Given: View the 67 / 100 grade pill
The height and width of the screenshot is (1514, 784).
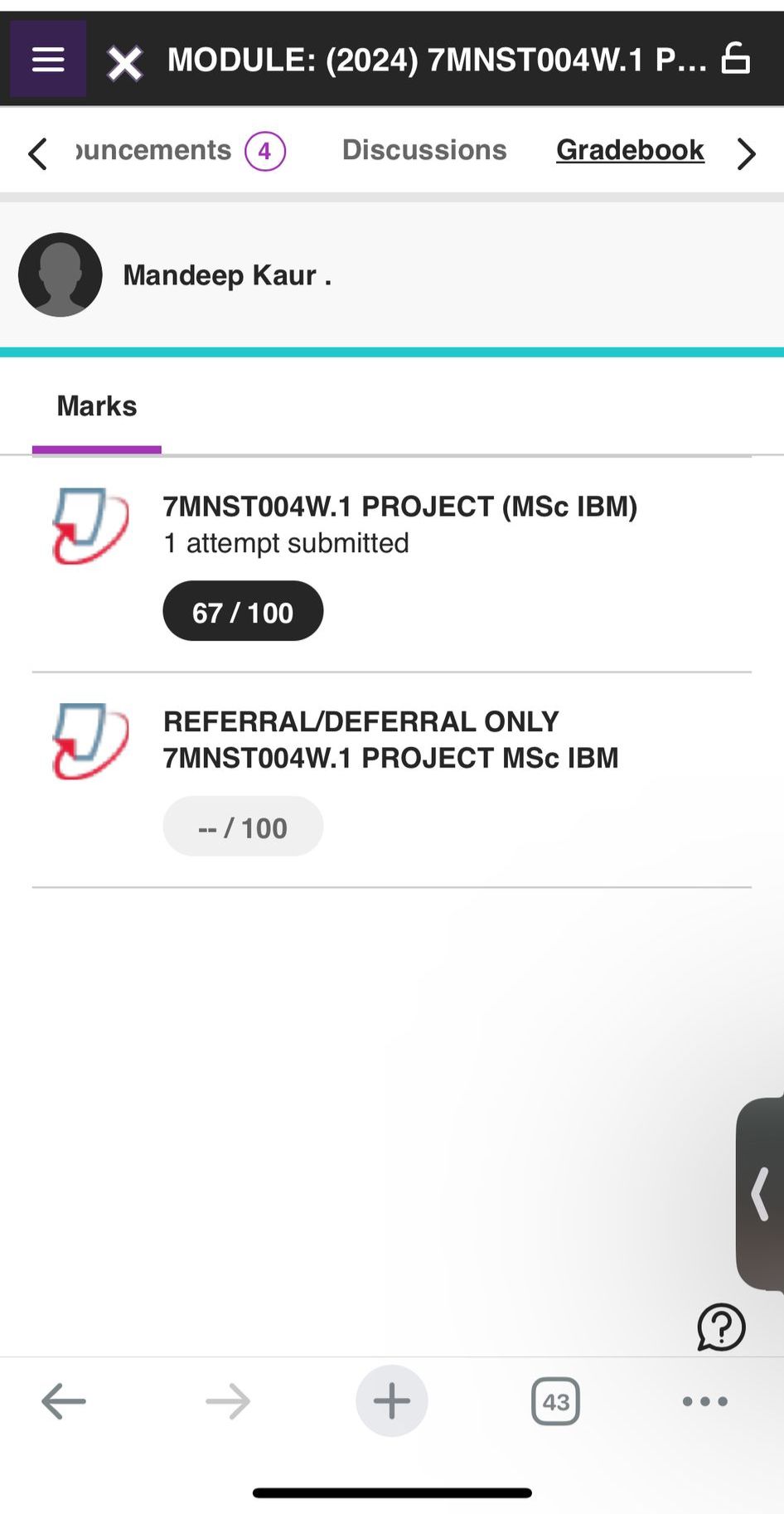Looking at the screenshot, I should point(243,612).
